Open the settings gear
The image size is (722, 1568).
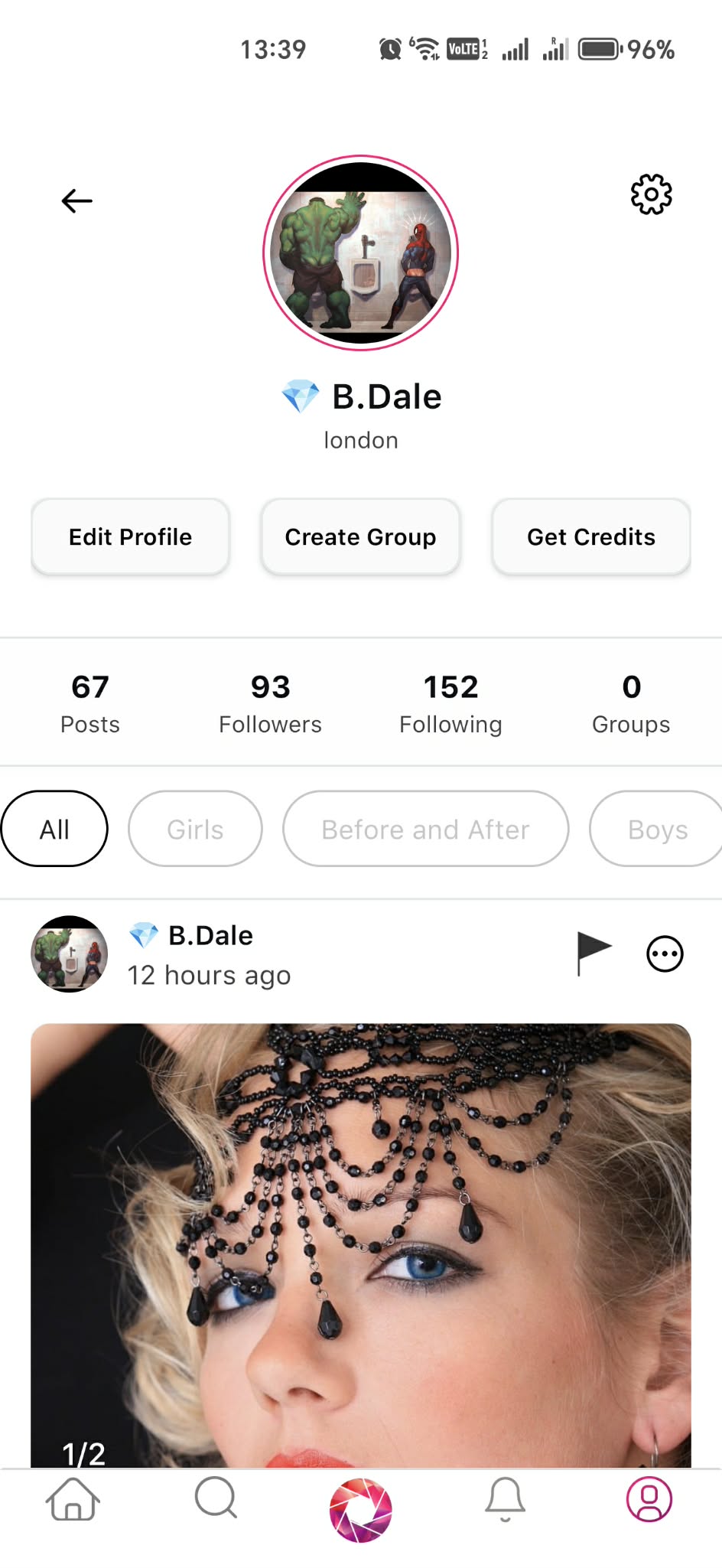coord(651,194)
